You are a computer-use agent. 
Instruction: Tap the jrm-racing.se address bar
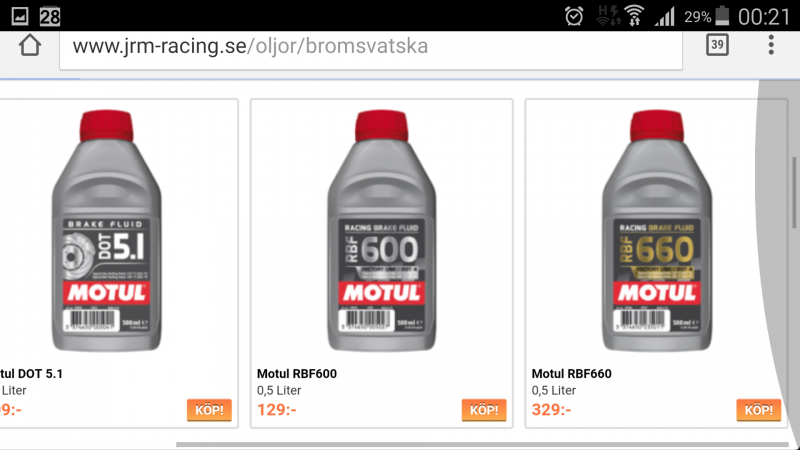(x=370, y=47)
